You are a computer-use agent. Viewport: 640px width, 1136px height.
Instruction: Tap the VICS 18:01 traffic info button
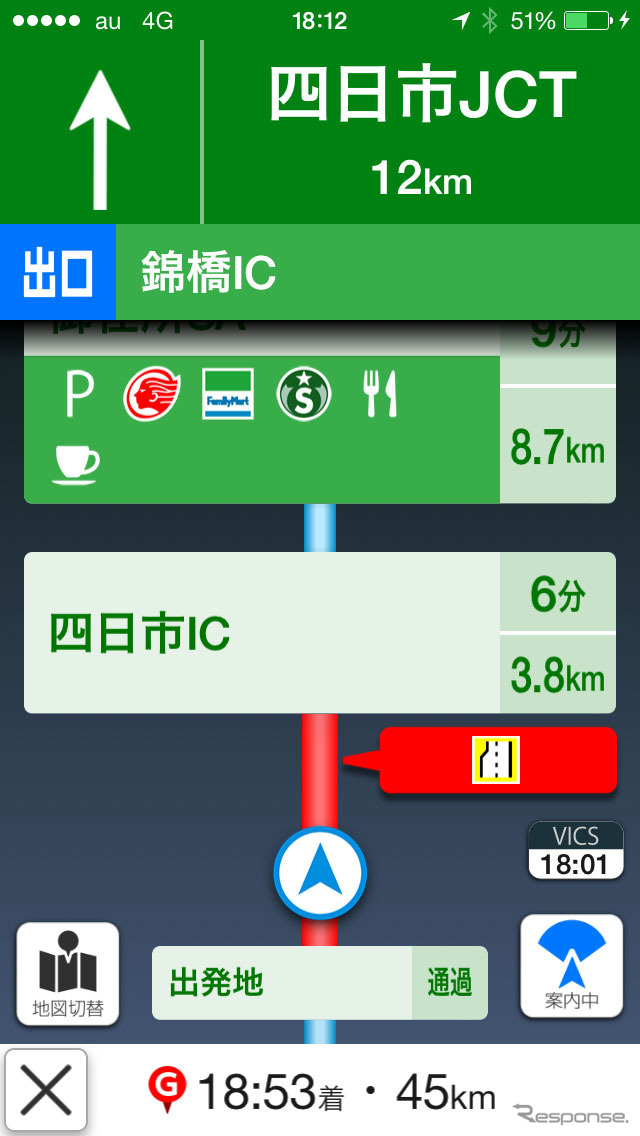click(x=575, y=851)
